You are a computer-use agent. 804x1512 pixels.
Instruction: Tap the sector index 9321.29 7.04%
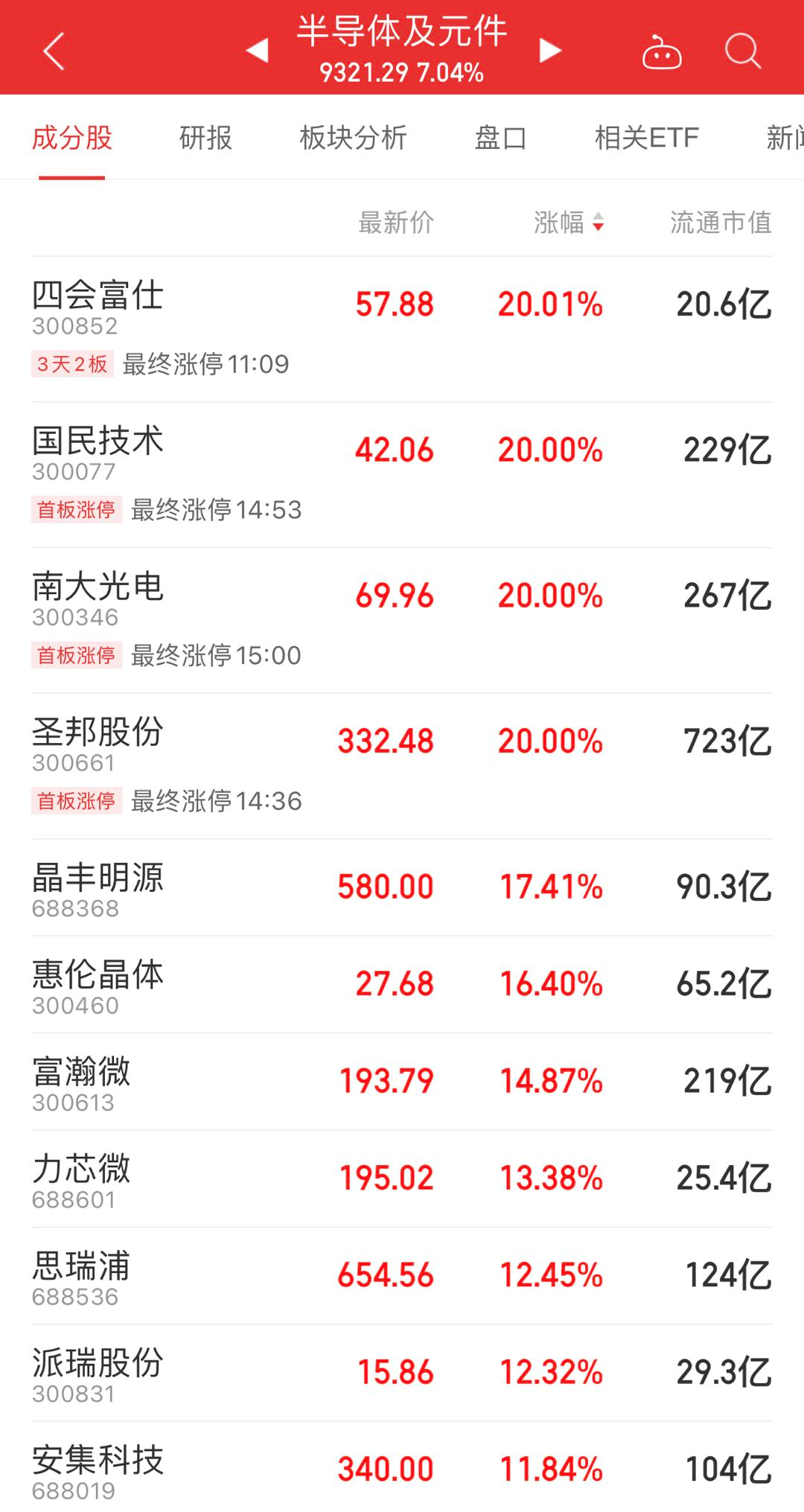pos(402,72)
